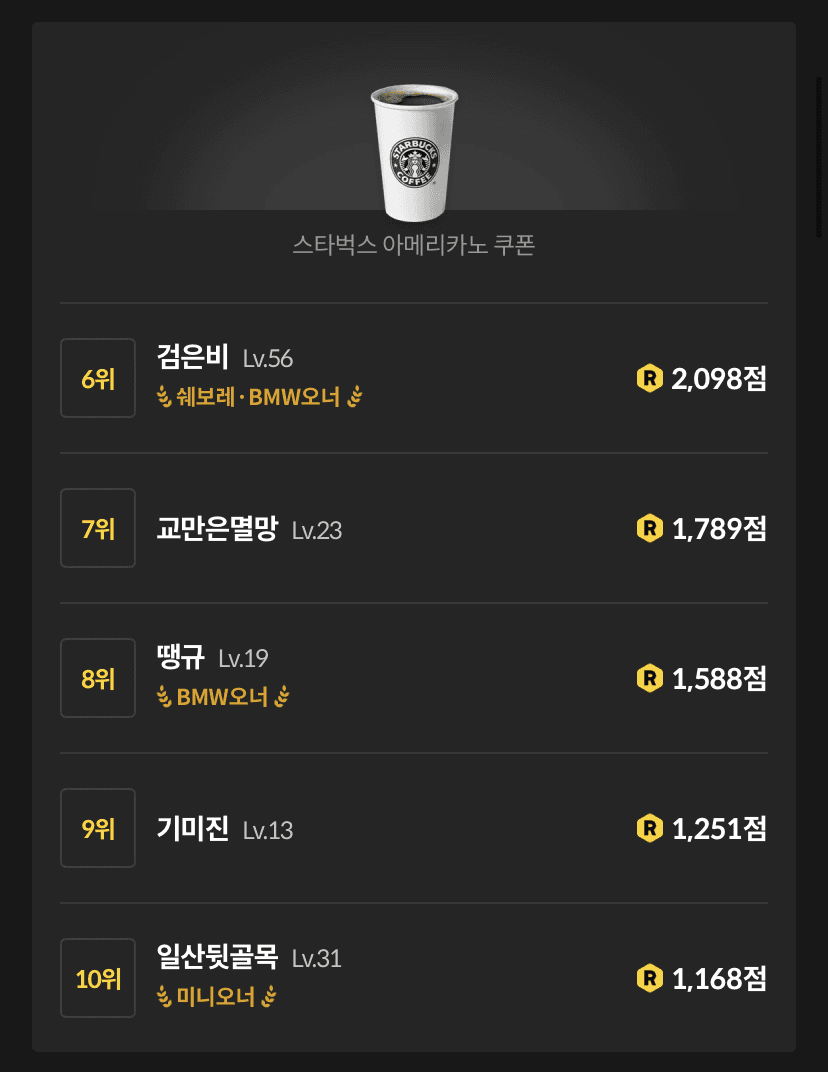
Task: Select the 6위 rank badge
Action: tap(97, 378)
